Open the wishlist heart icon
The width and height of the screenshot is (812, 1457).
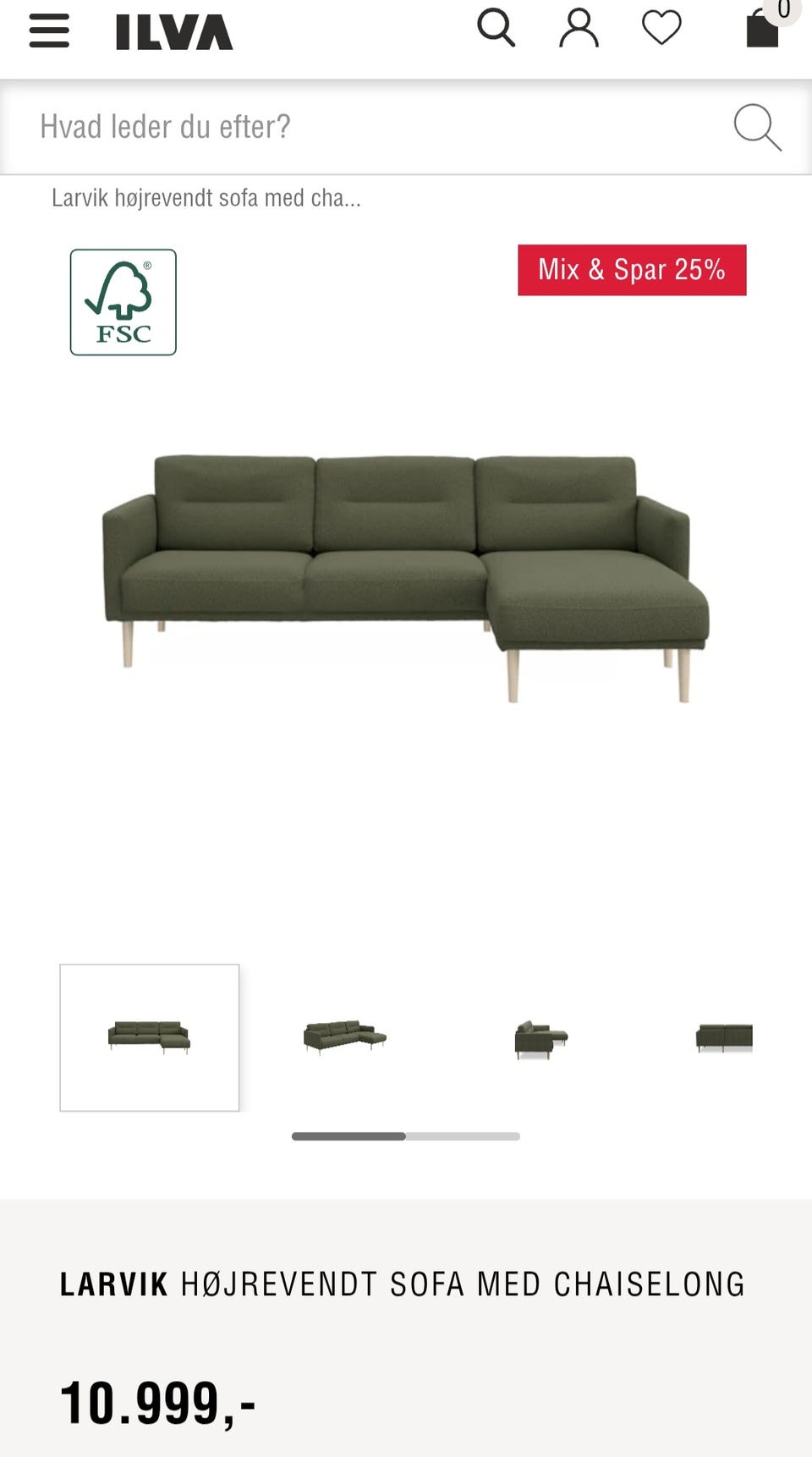point(661,28)
